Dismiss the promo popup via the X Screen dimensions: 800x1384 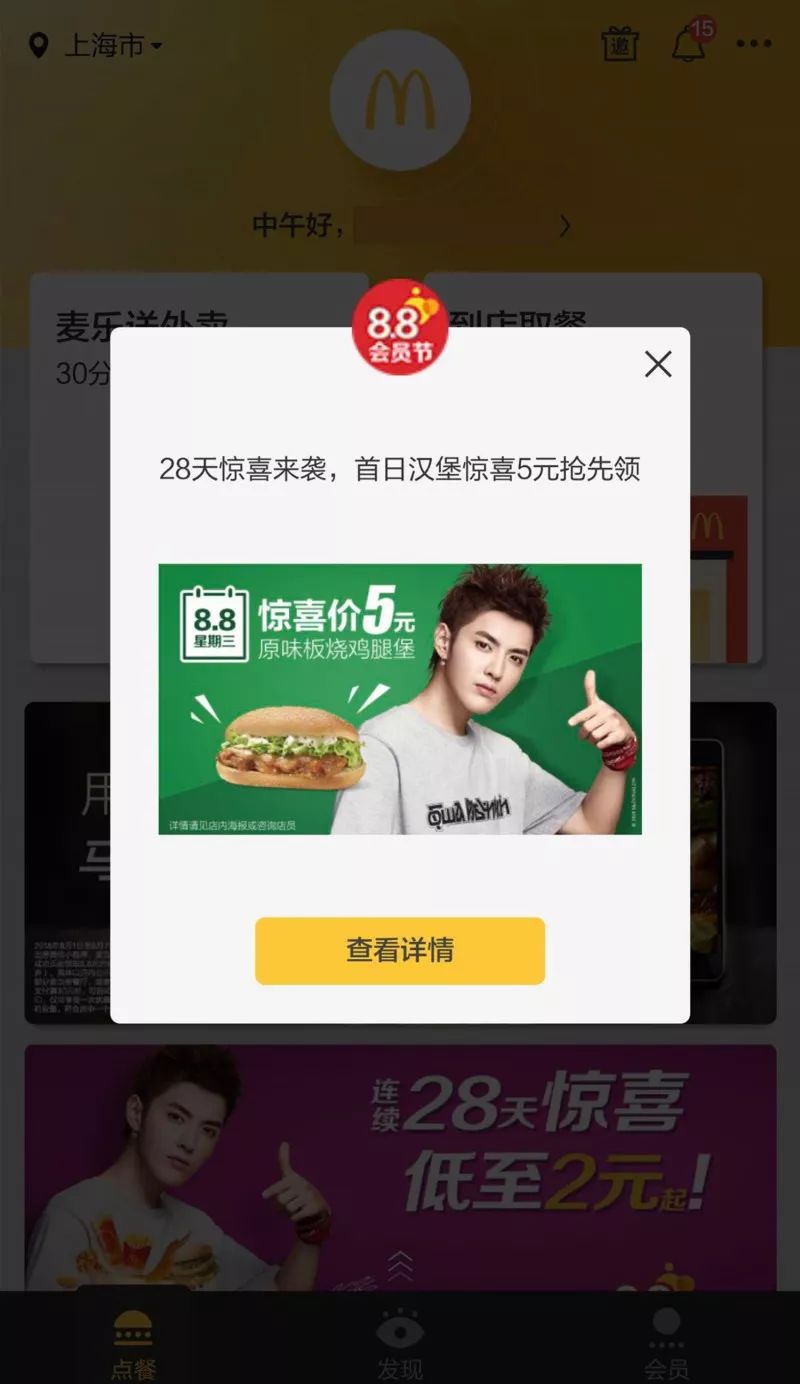click(x=657, y=364)
